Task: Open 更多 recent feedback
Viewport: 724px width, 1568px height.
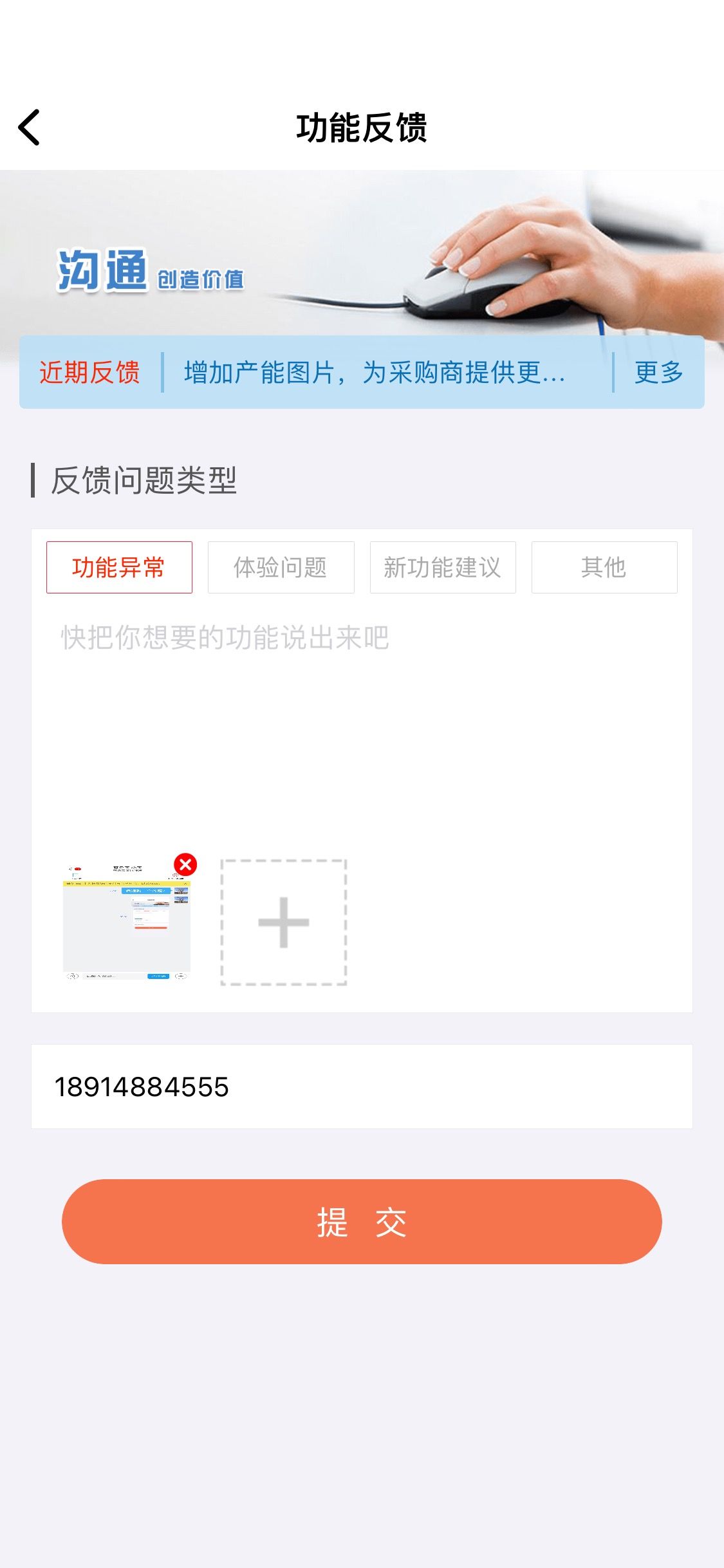Action: point(658,372)
